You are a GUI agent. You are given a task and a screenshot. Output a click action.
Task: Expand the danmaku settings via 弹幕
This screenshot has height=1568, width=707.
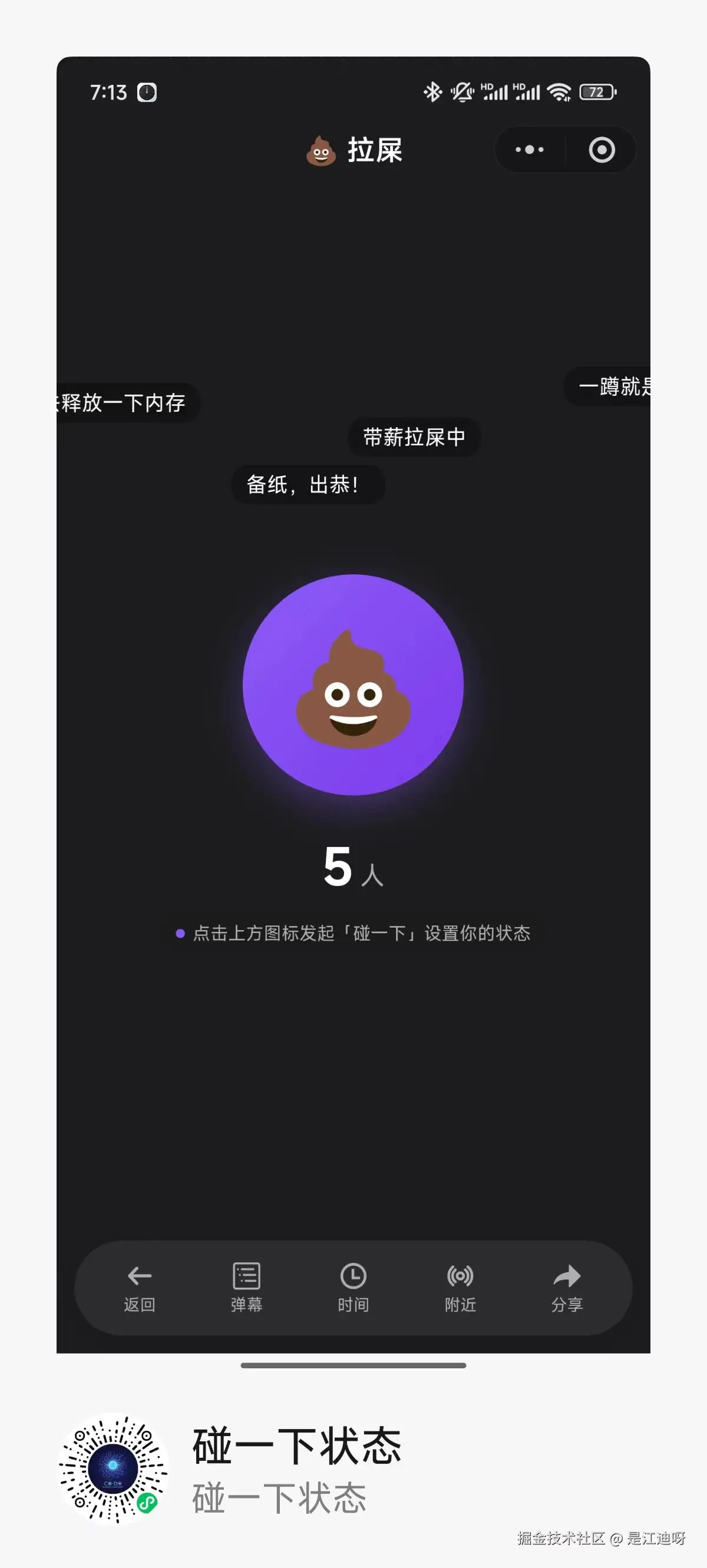point(246,1275)
